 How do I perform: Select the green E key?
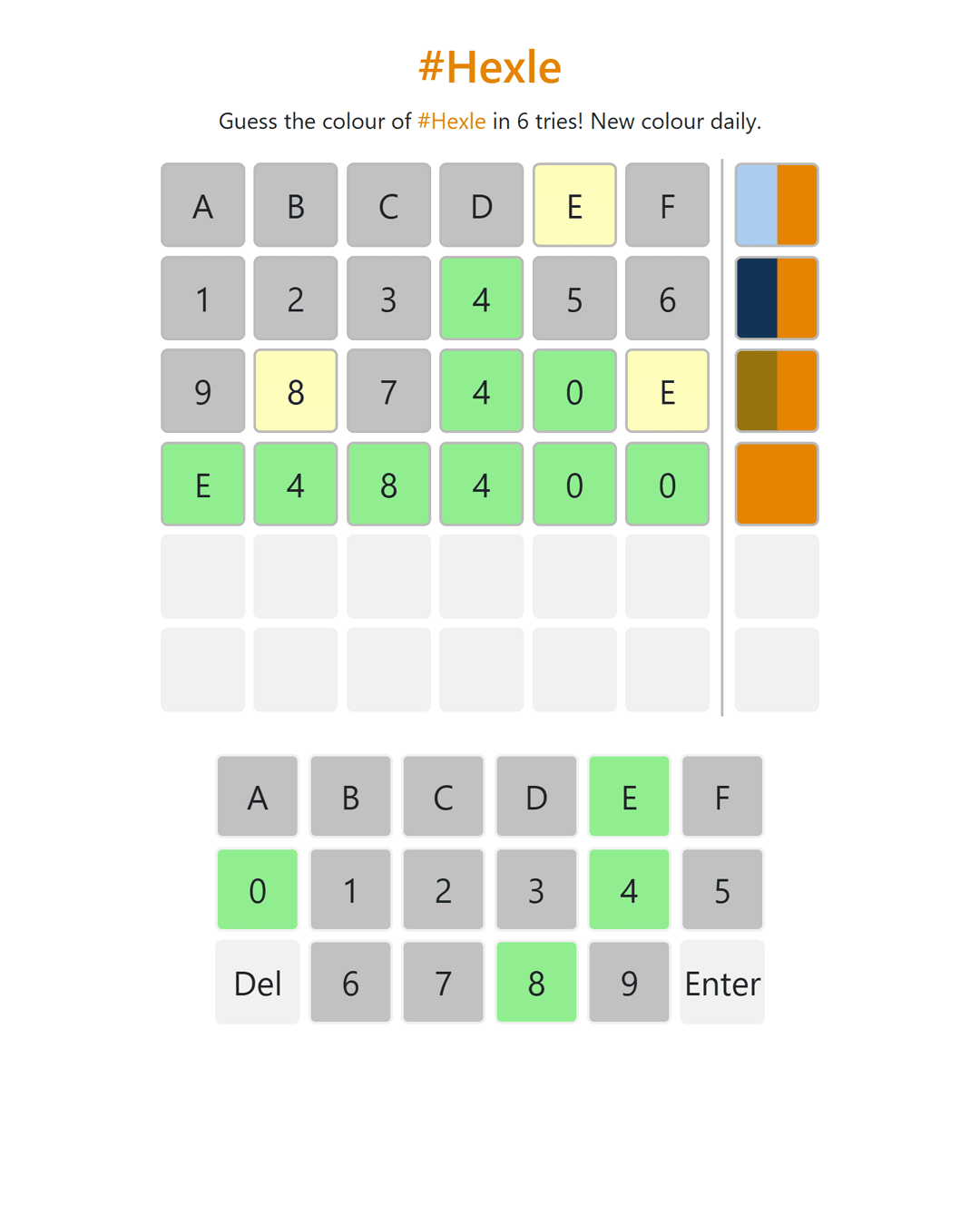pyautogui.click(x=629, y=797)
